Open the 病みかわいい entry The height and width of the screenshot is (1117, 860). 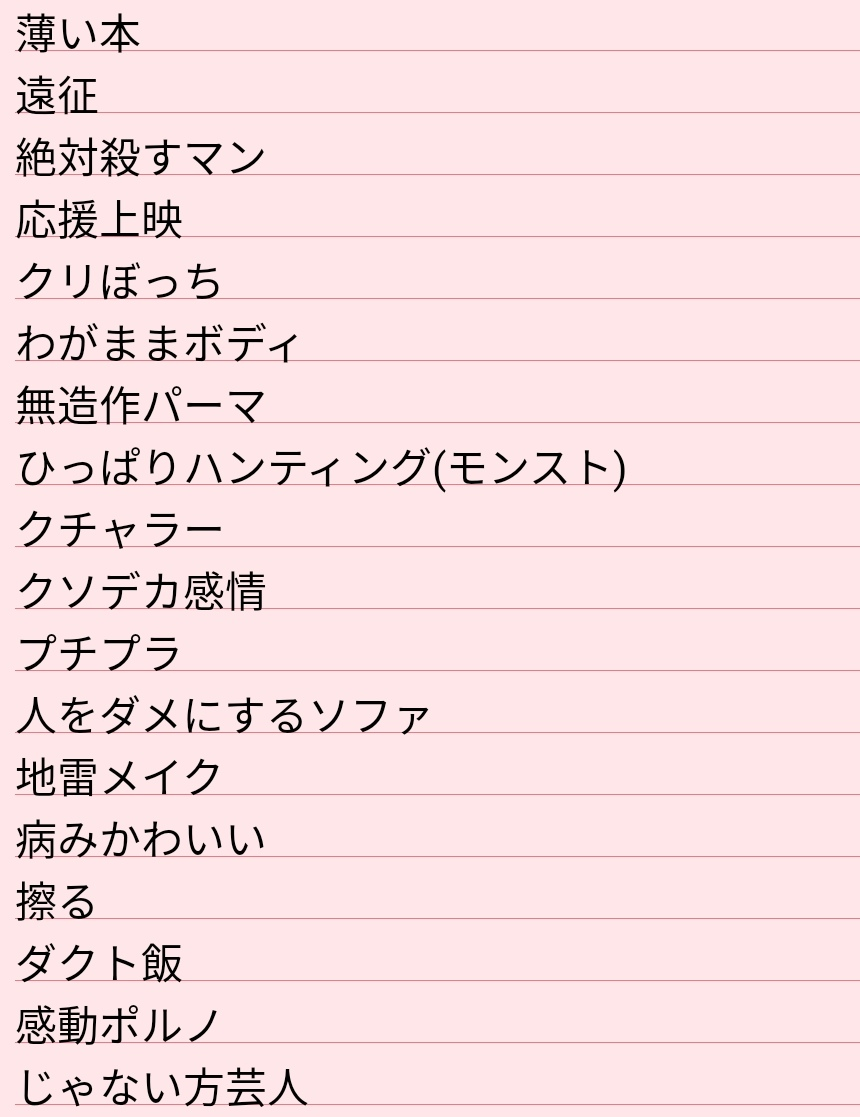141,840
